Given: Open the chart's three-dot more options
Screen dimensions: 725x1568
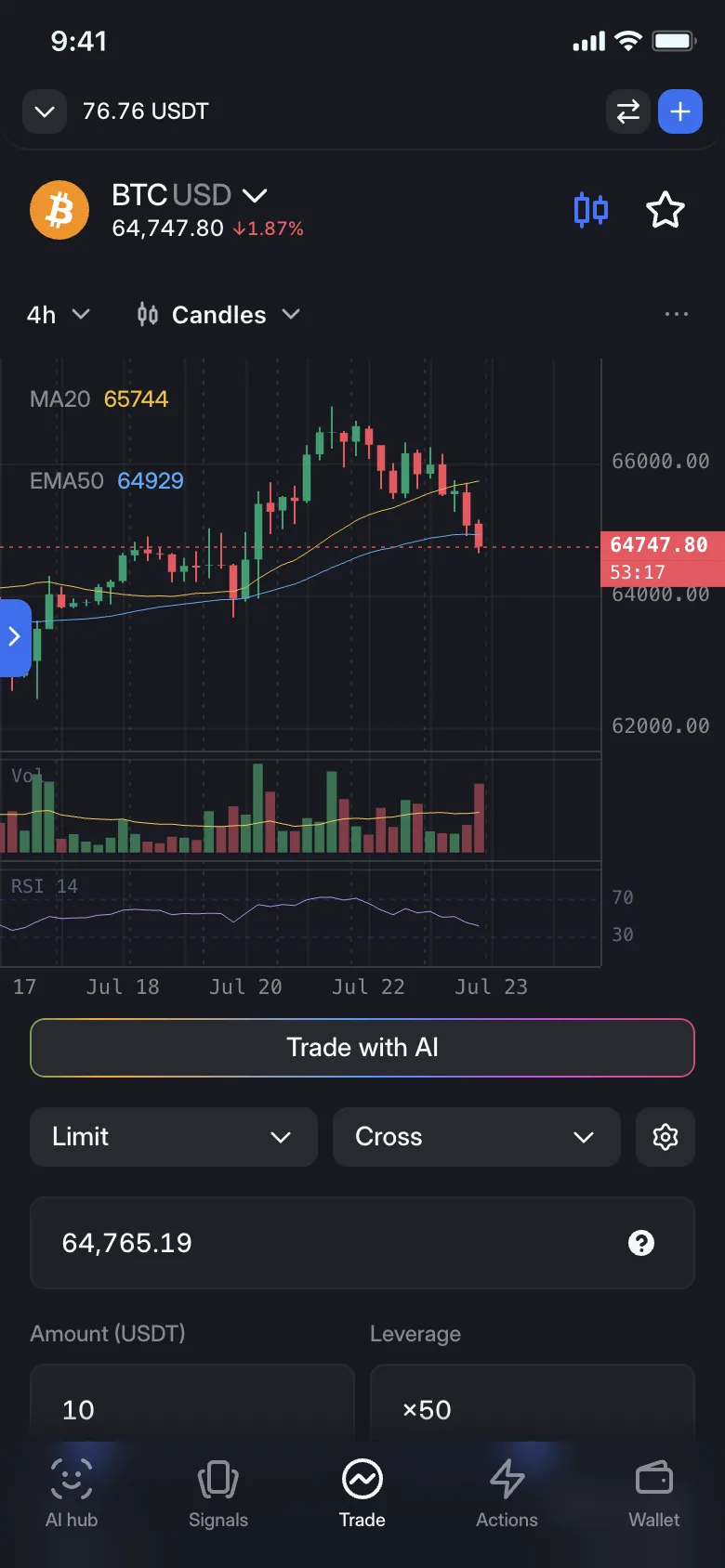Looking at the screenshot, I should click(x=677, y=314).
